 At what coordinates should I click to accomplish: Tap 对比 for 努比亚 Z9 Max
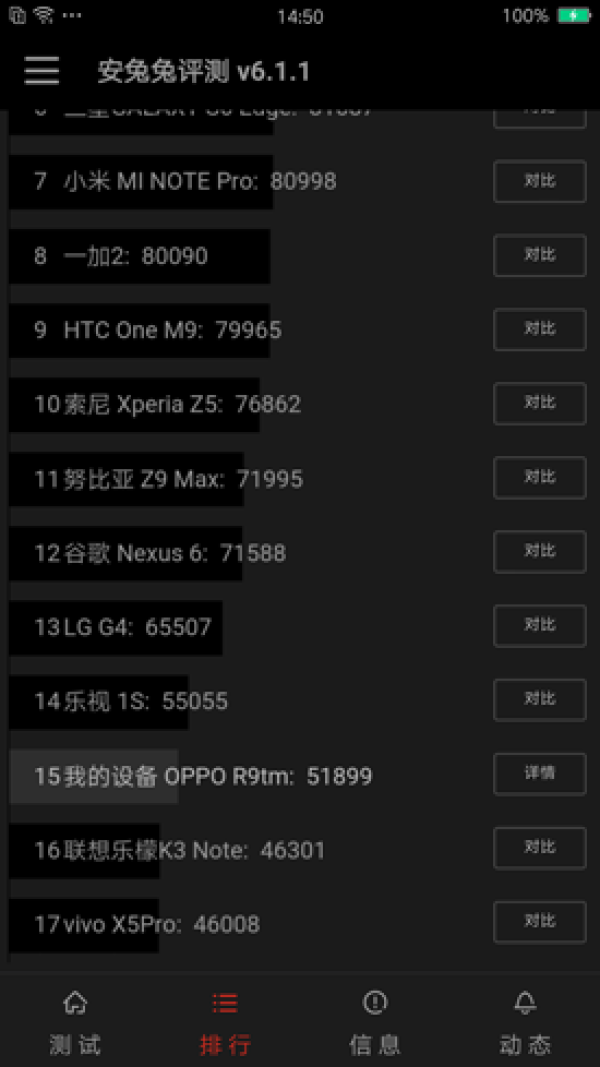click(x=539, y=477)
